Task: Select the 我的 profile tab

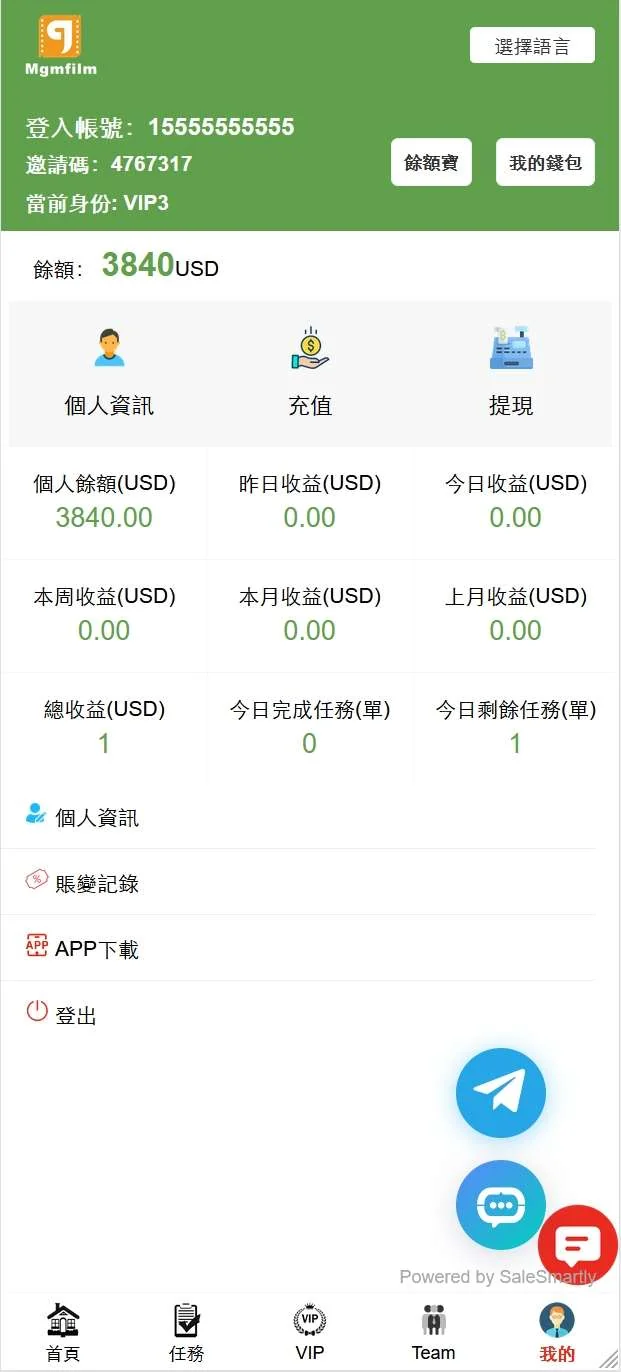Action: pos(557,1332)
